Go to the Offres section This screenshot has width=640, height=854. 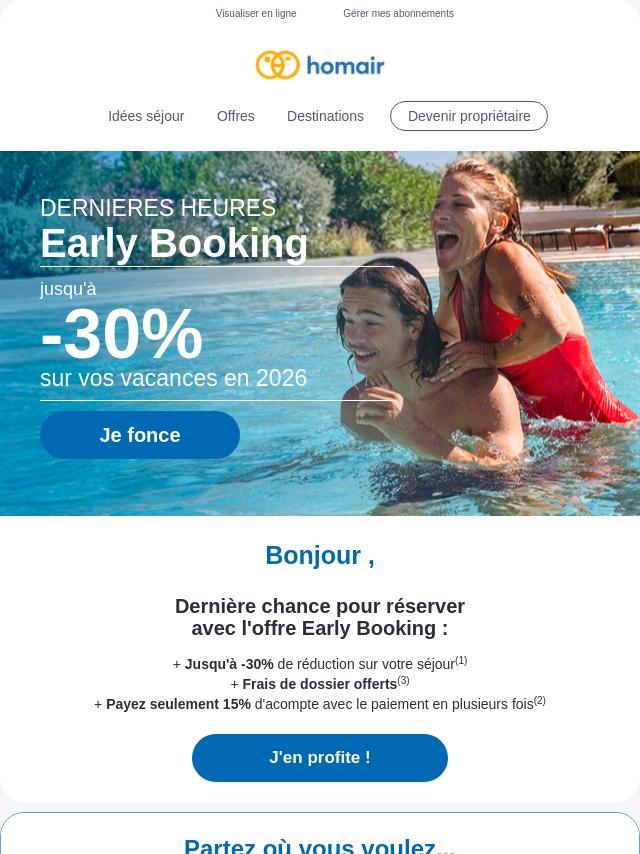pos(235,116)
